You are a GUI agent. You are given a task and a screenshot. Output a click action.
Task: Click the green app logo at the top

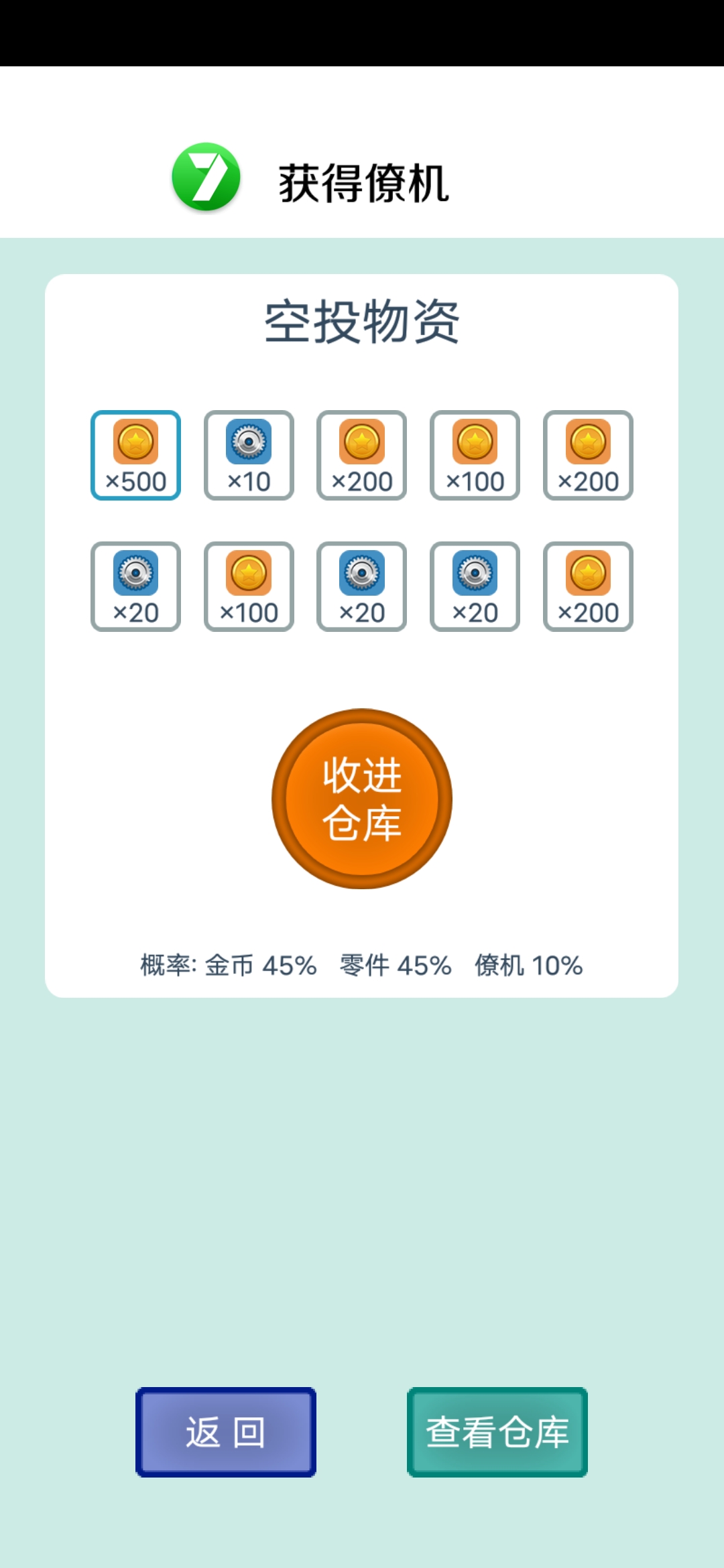coord(205,176)
